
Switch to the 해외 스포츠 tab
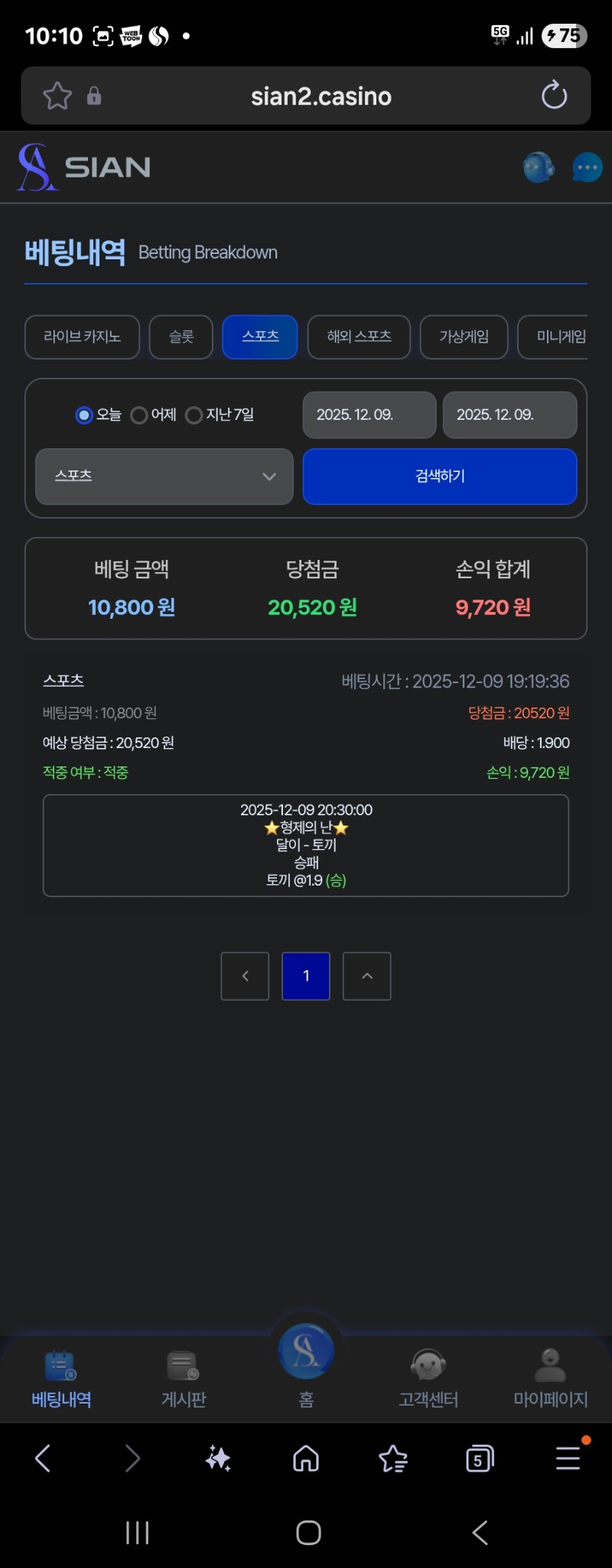pos(358,337)
